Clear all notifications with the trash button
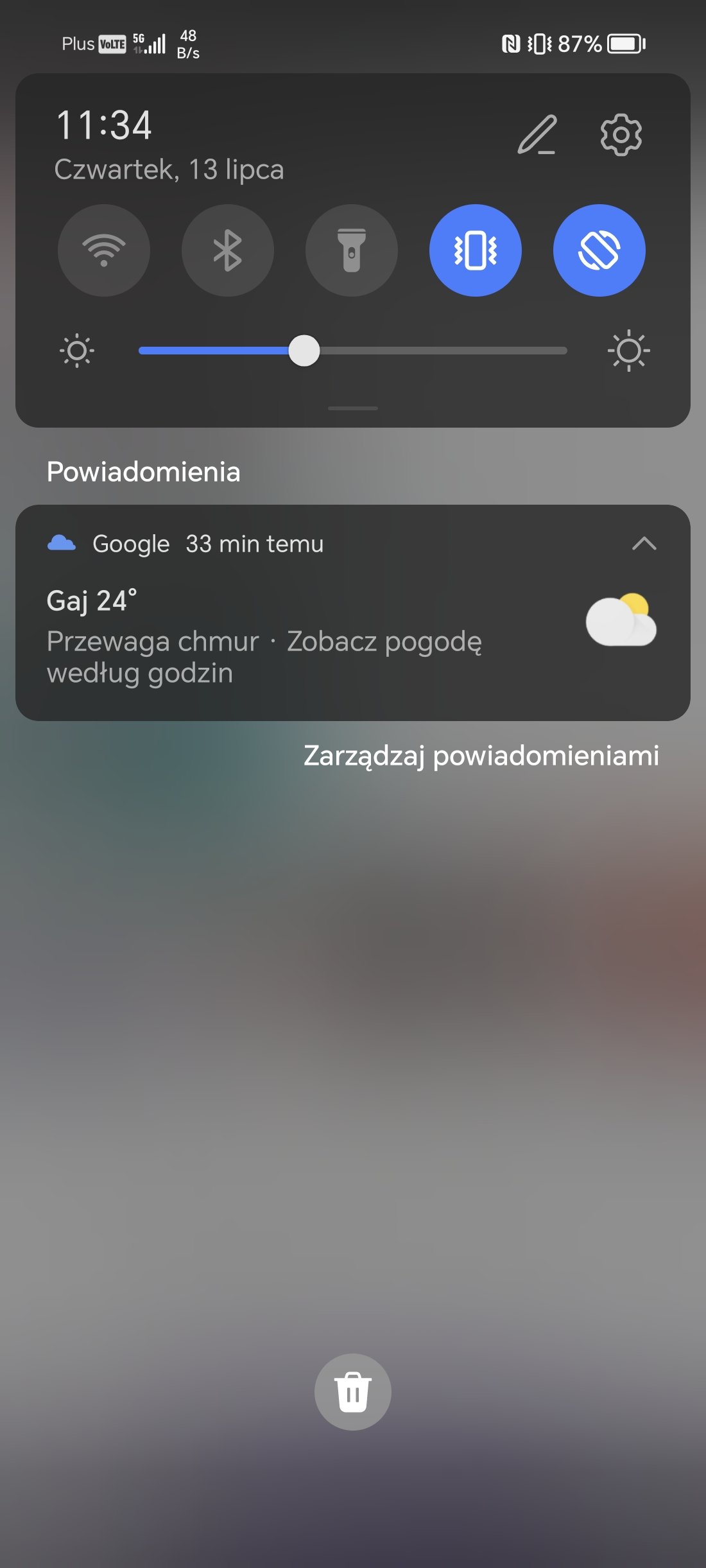706x1568 pixels. pyautogui.click(x=353, y=1392)
